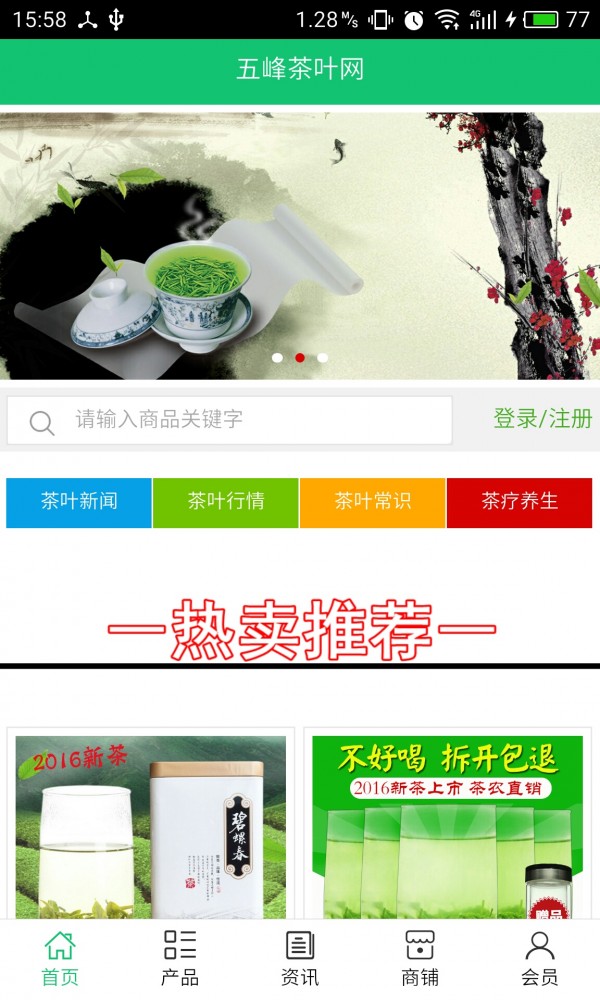
Task: Open the tea banner with the green teacup
Action: [300, 245]
